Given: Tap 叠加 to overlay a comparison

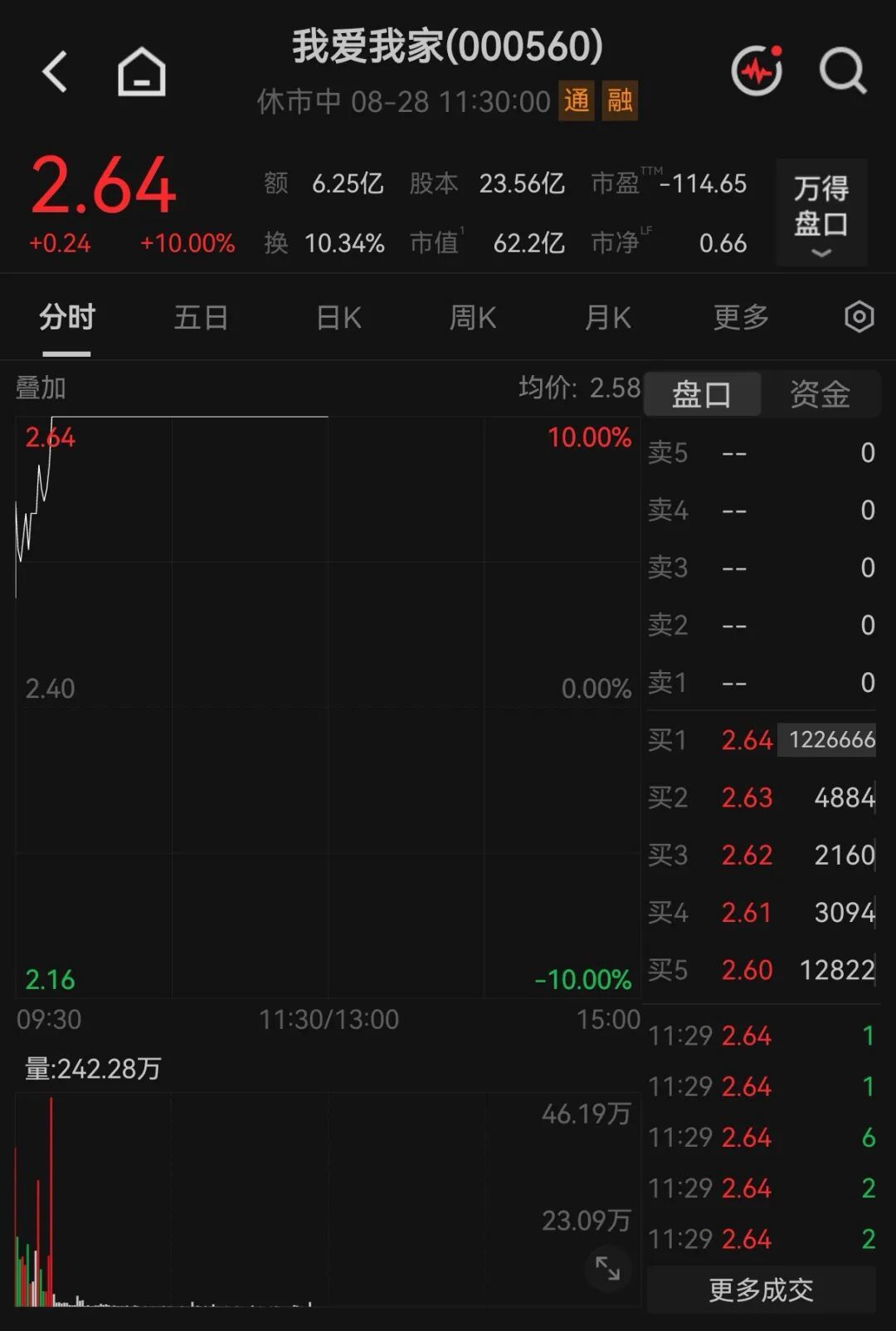Looking at the screenshot, I should [x=41, y=388].
